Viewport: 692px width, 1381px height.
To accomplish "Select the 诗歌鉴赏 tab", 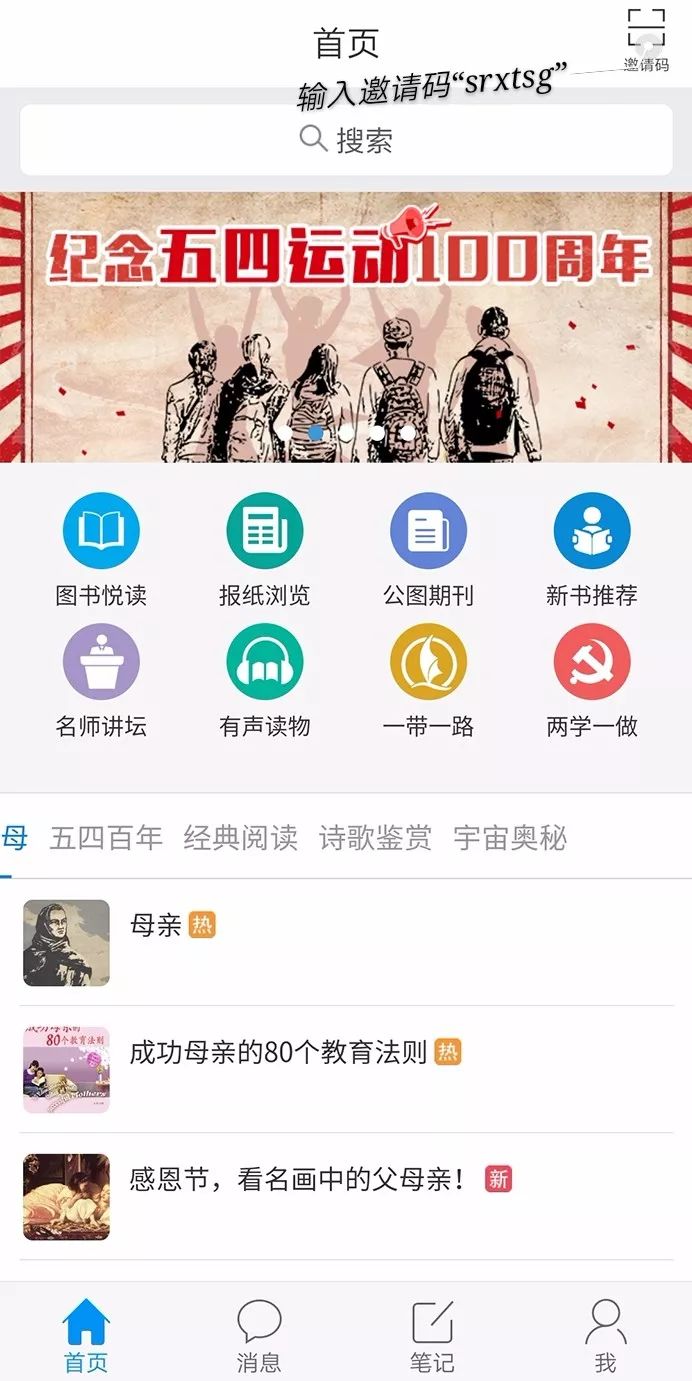I will (x=375, y=838).
